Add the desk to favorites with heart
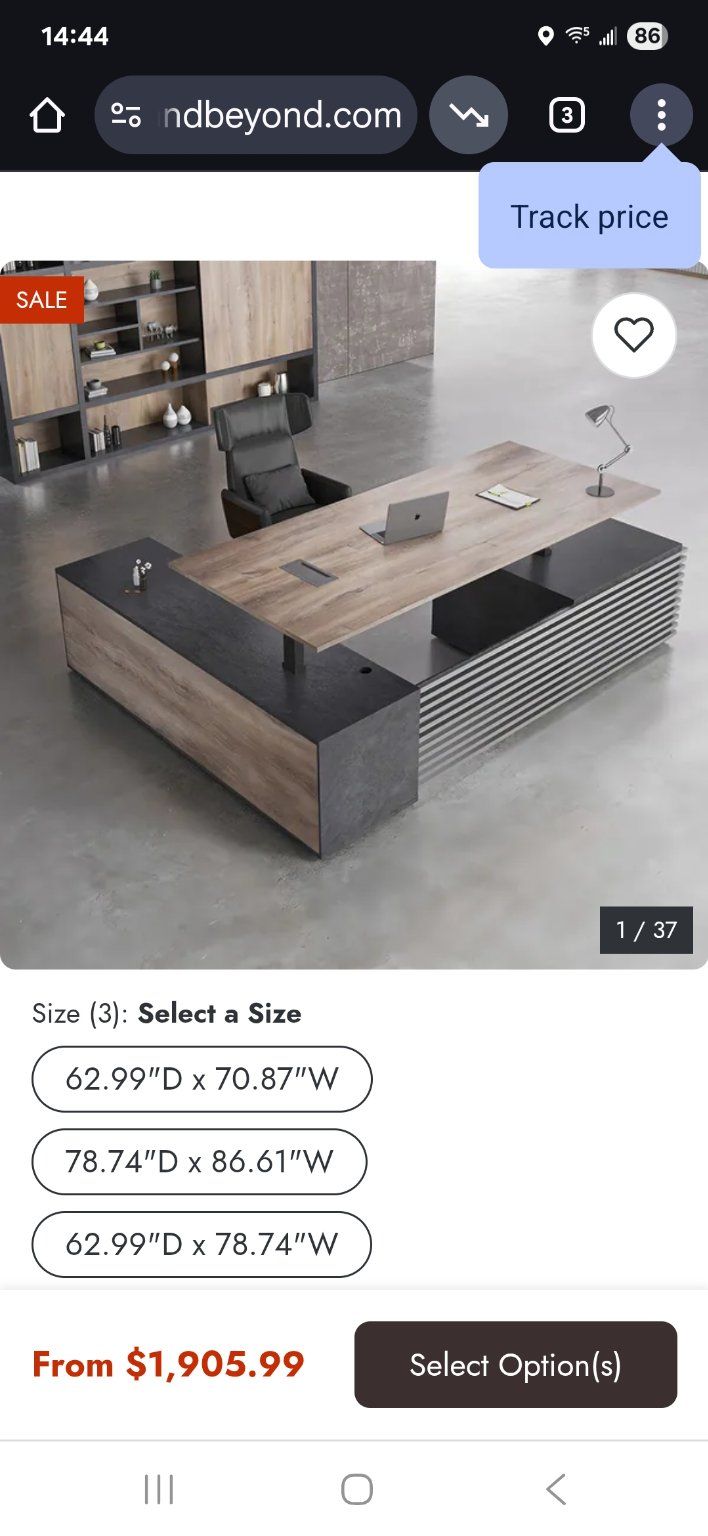The image size is (708, 1536). click(x=634, y=335)
